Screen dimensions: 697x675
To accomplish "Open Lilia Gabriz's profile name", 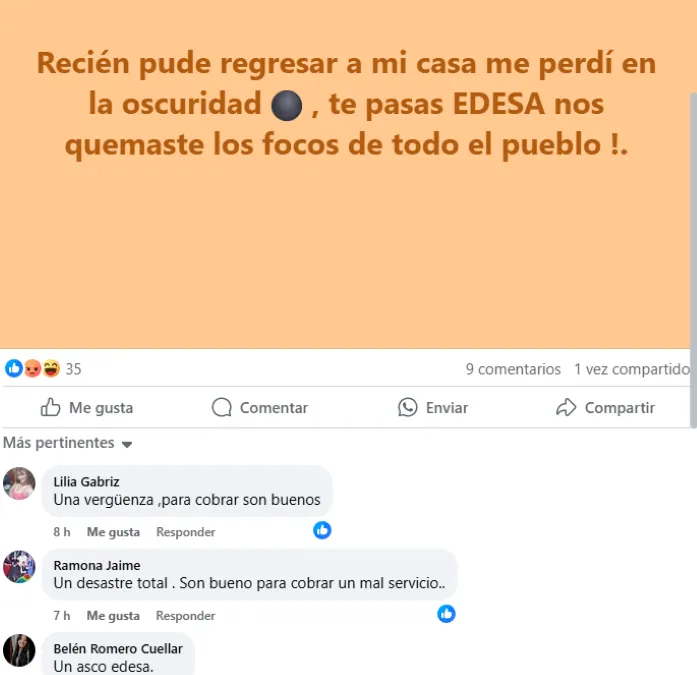I will point(86,481).
